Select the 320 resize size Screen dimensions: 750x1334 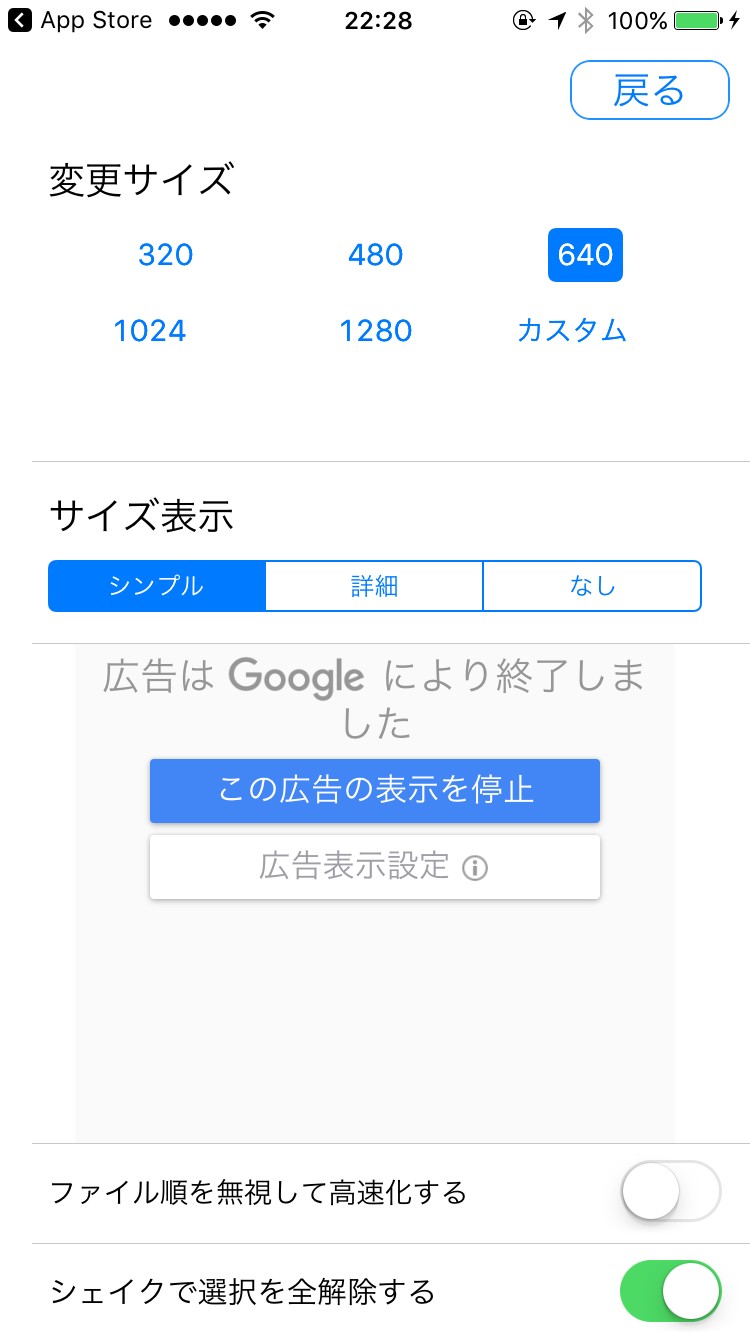[165, 255]
